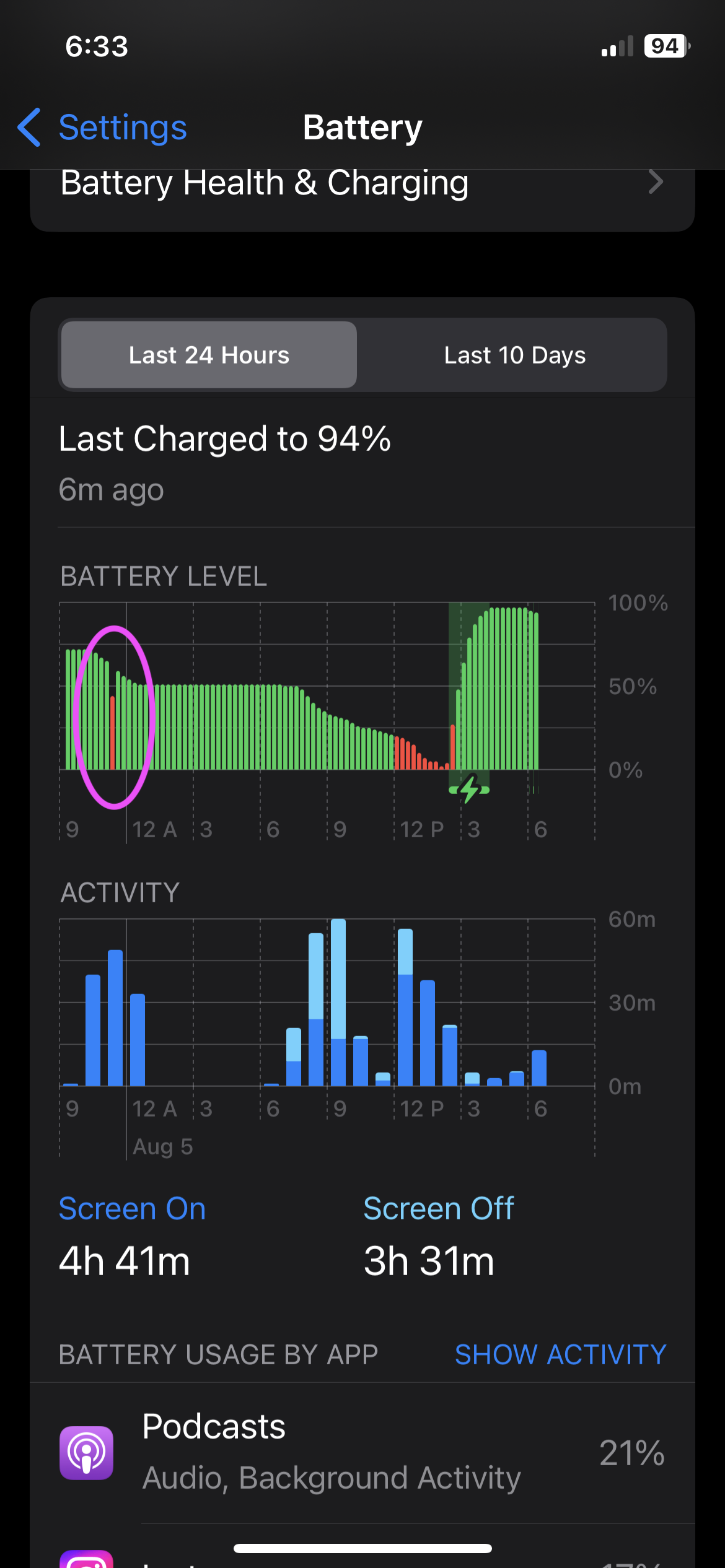Select the Last 24 Hours segment
Image resolution: width=725 pixels, height=1568 pixels.
(209, 355)
